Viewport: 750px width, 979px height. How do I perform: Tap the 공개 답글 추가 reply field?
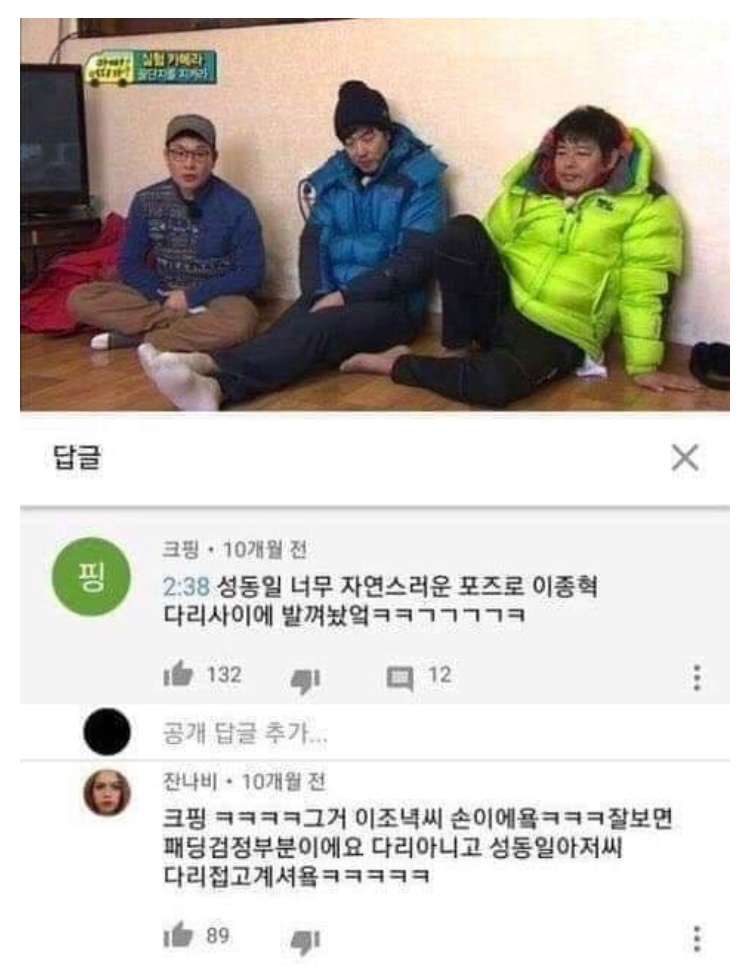pyautogui.click(x=246, y=735)
